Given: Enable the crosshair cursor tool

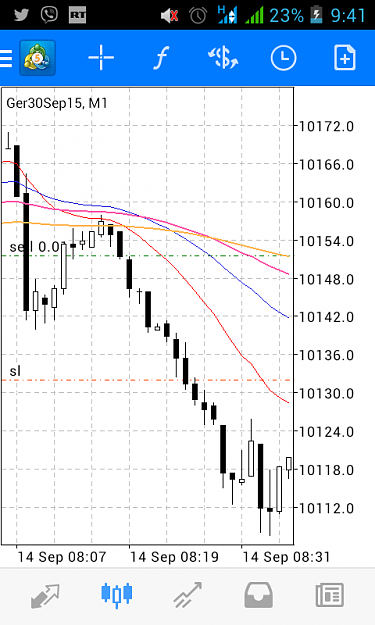Looking at the screenshot, I should tap(101, 58).
